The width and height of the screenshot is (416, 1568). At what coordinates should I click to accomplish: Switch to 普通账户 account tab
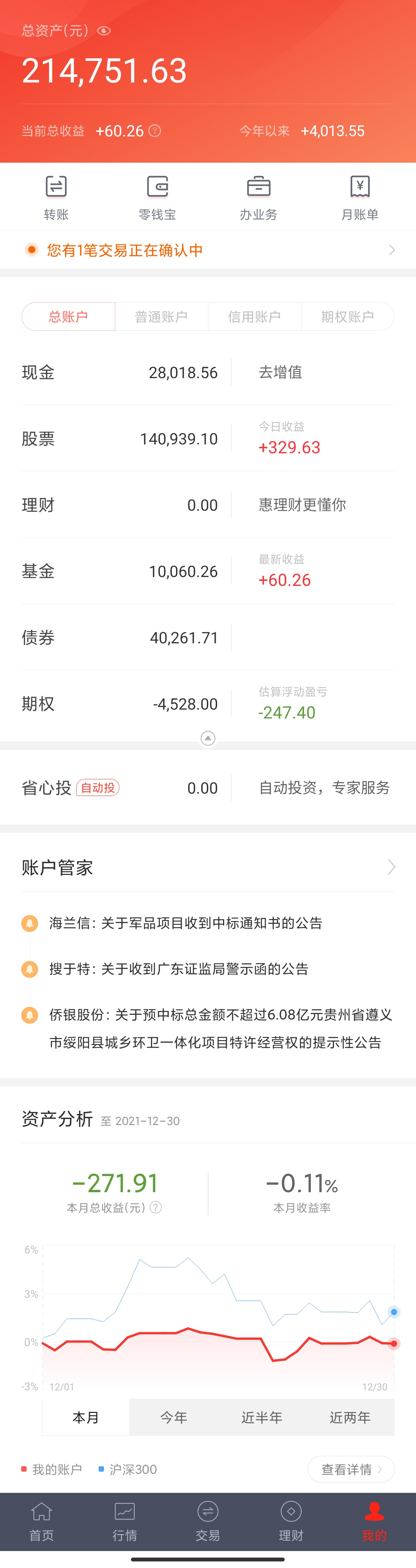161,316
